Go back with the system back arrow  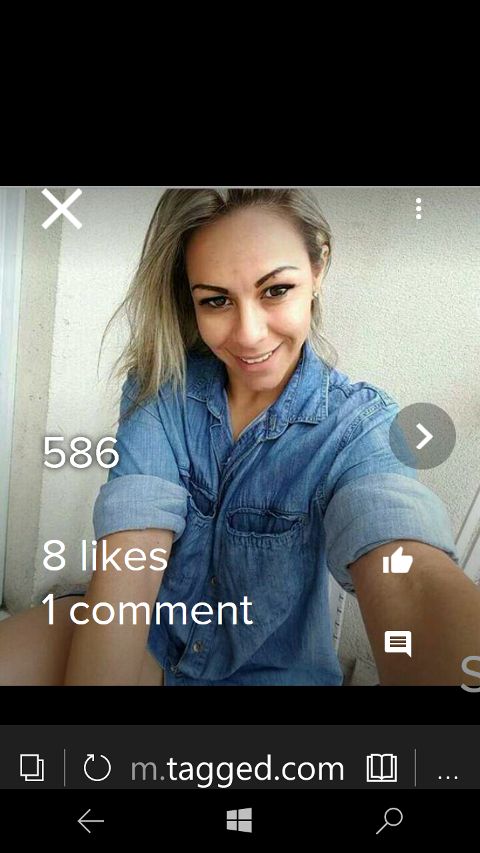coord(90,821)
